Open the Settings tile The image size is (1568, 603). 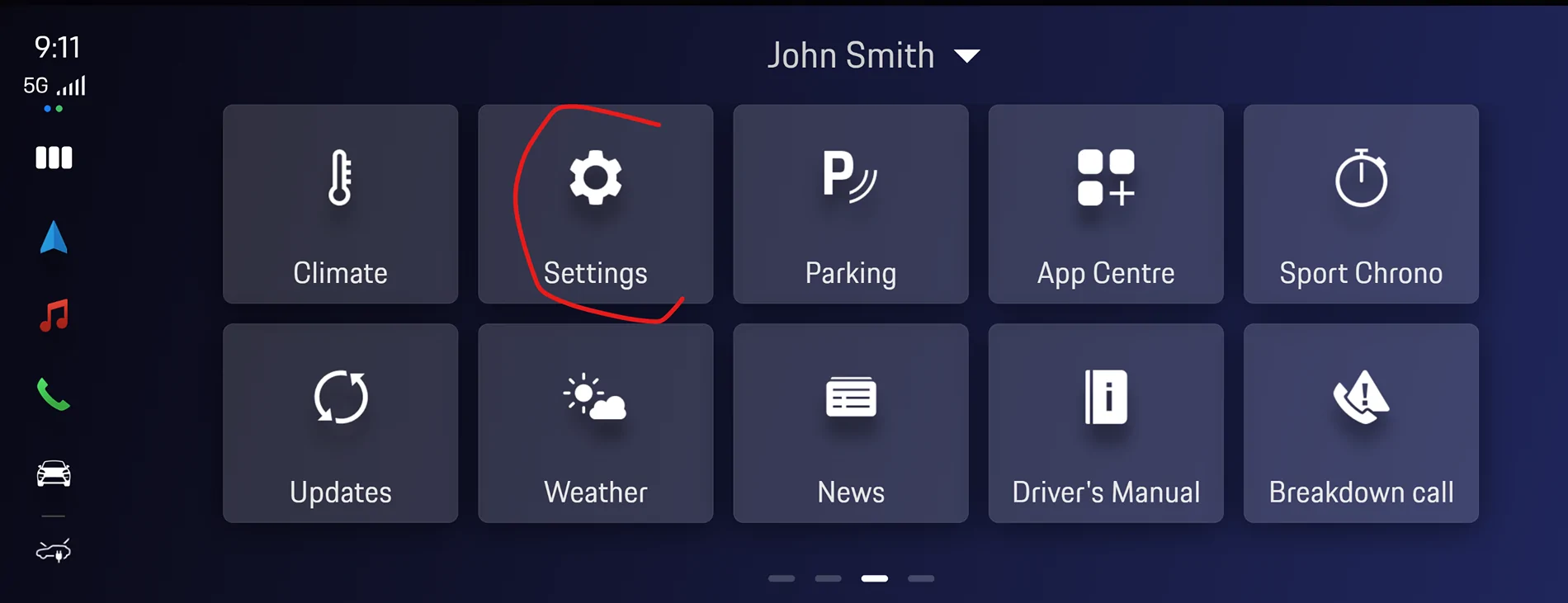pyautogui.click(x=595, y=204)
